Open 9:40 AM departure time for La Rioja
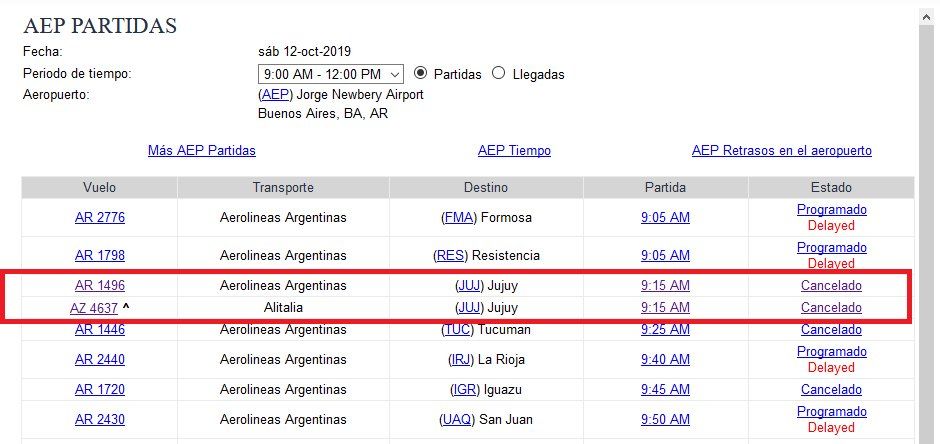Screen dimensions: 940x444 click(665, 359)
